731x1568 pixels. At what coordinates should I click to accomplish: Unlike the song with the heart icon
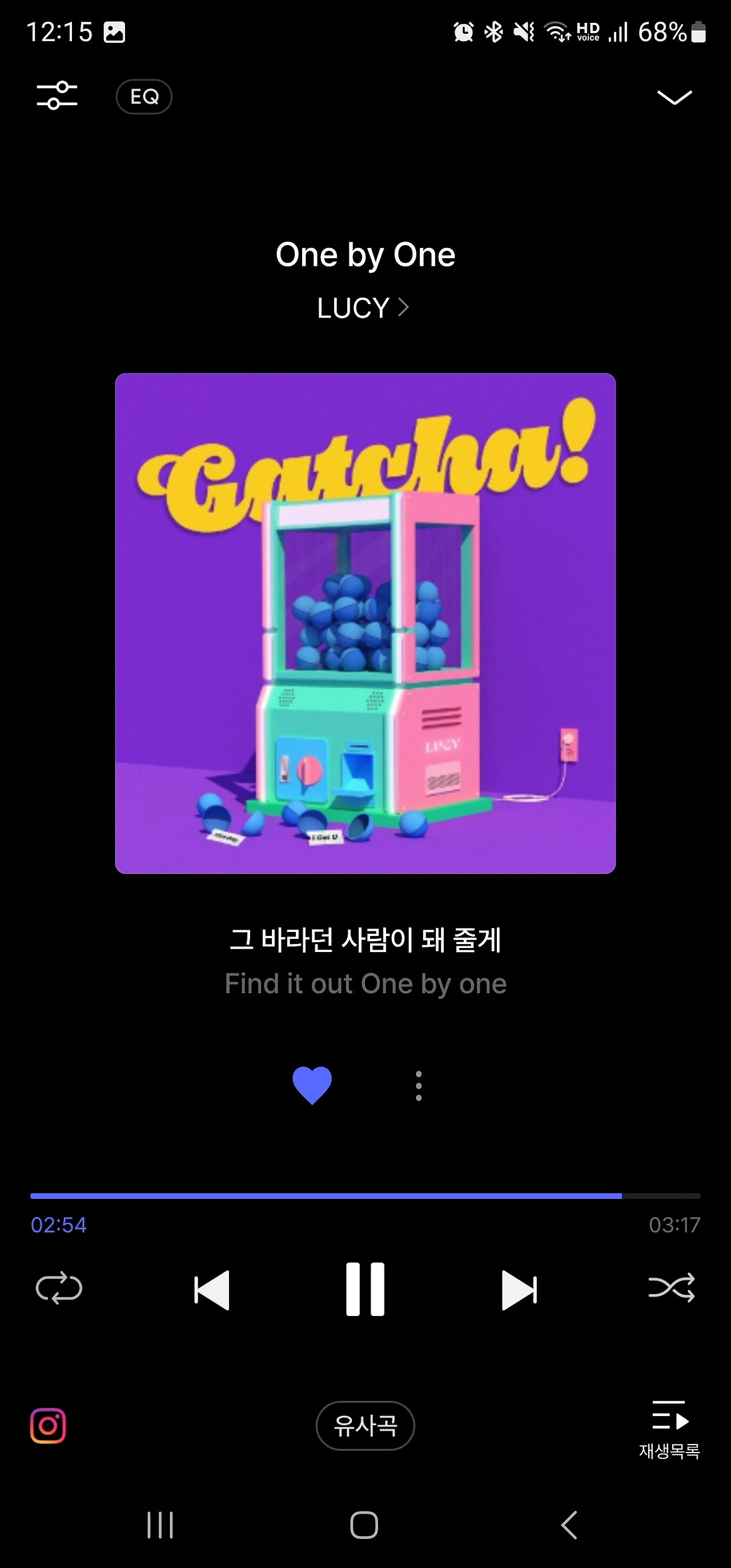[x=312, y=1085]
